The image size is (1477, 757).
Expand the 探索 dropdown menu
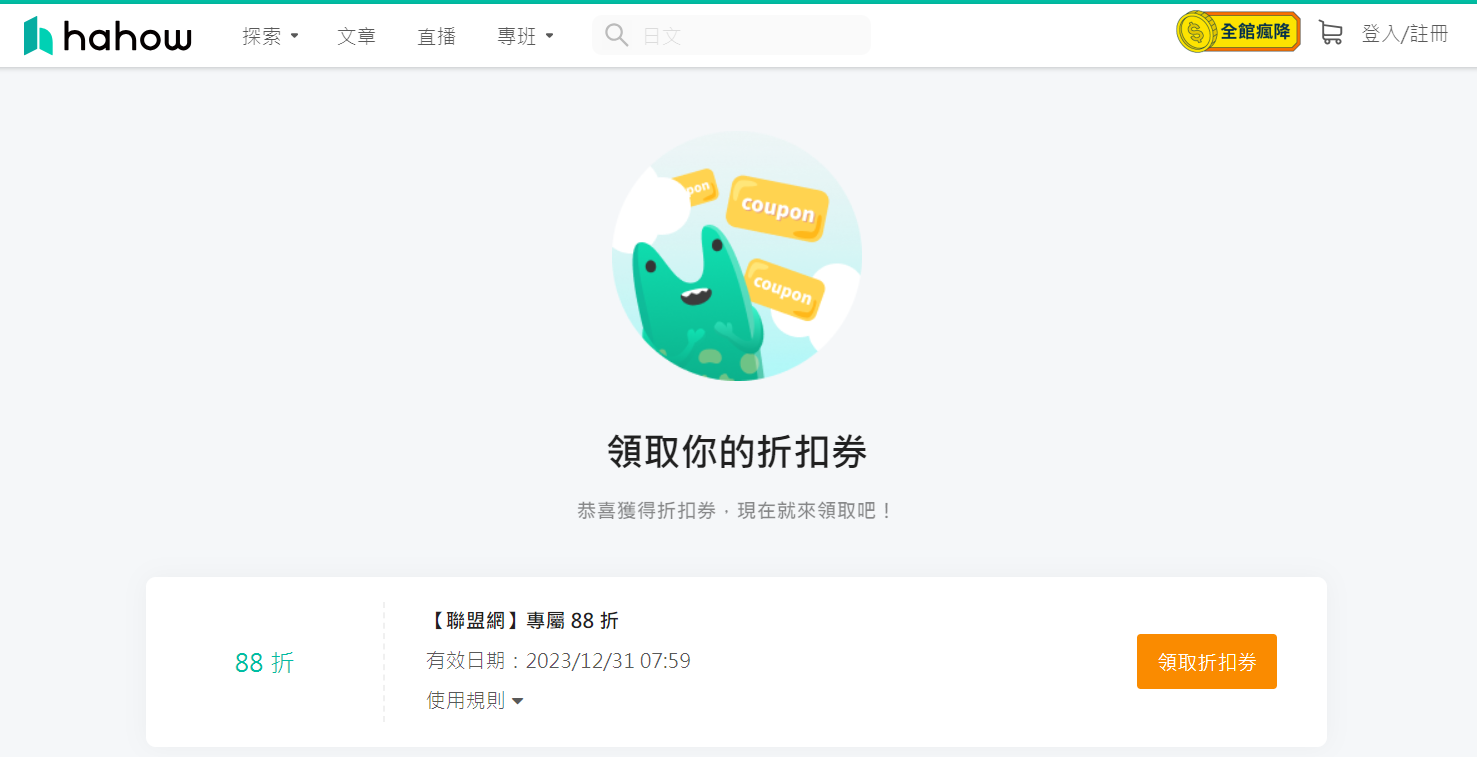pos(270,36)
